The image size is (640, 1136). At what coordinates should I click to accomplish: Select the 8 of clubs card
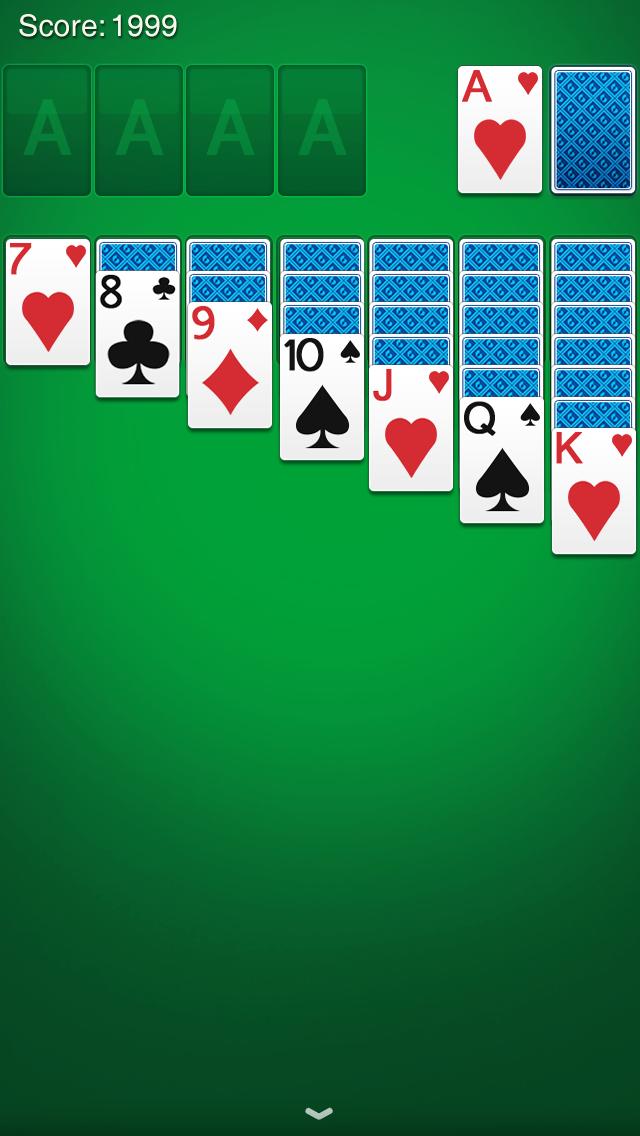[138, 335]
